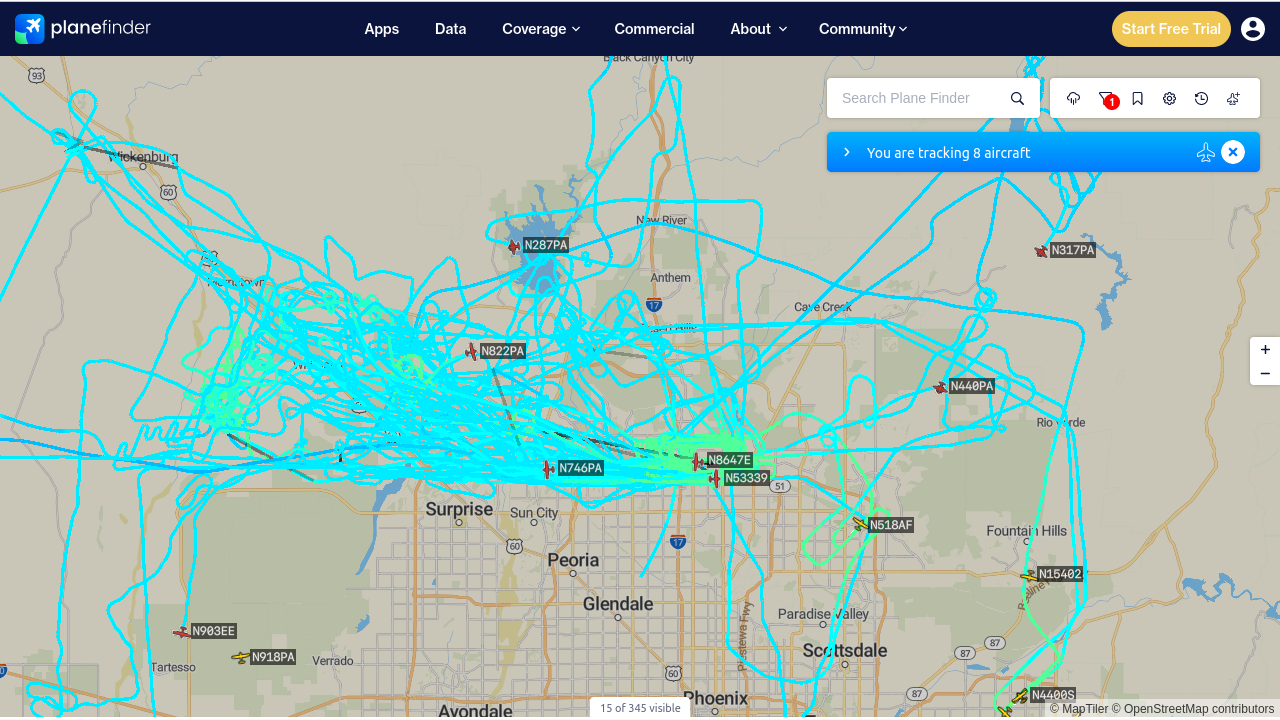Expand the About dropdown menu

[758, 29]
